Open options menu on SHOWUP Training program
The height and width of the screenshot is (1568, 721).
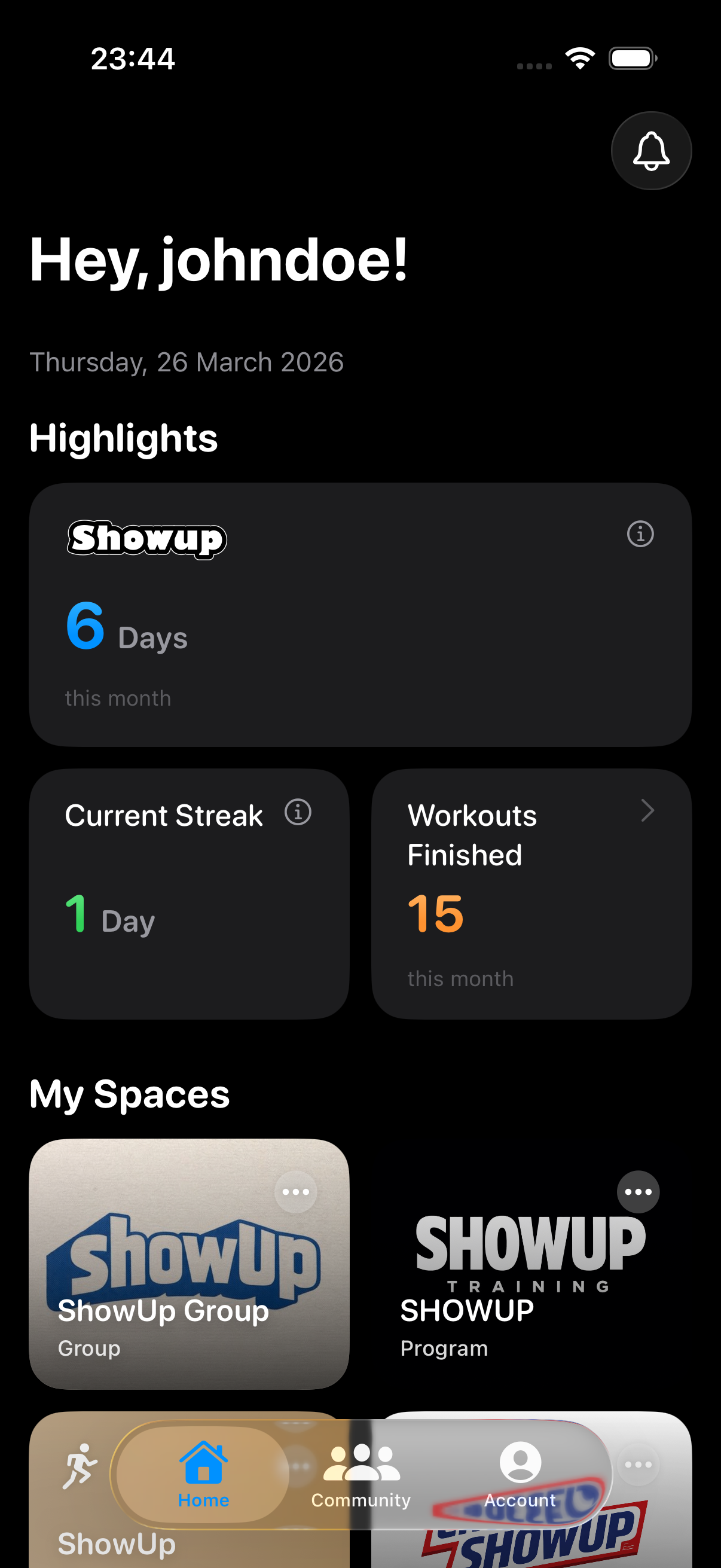637,1191
